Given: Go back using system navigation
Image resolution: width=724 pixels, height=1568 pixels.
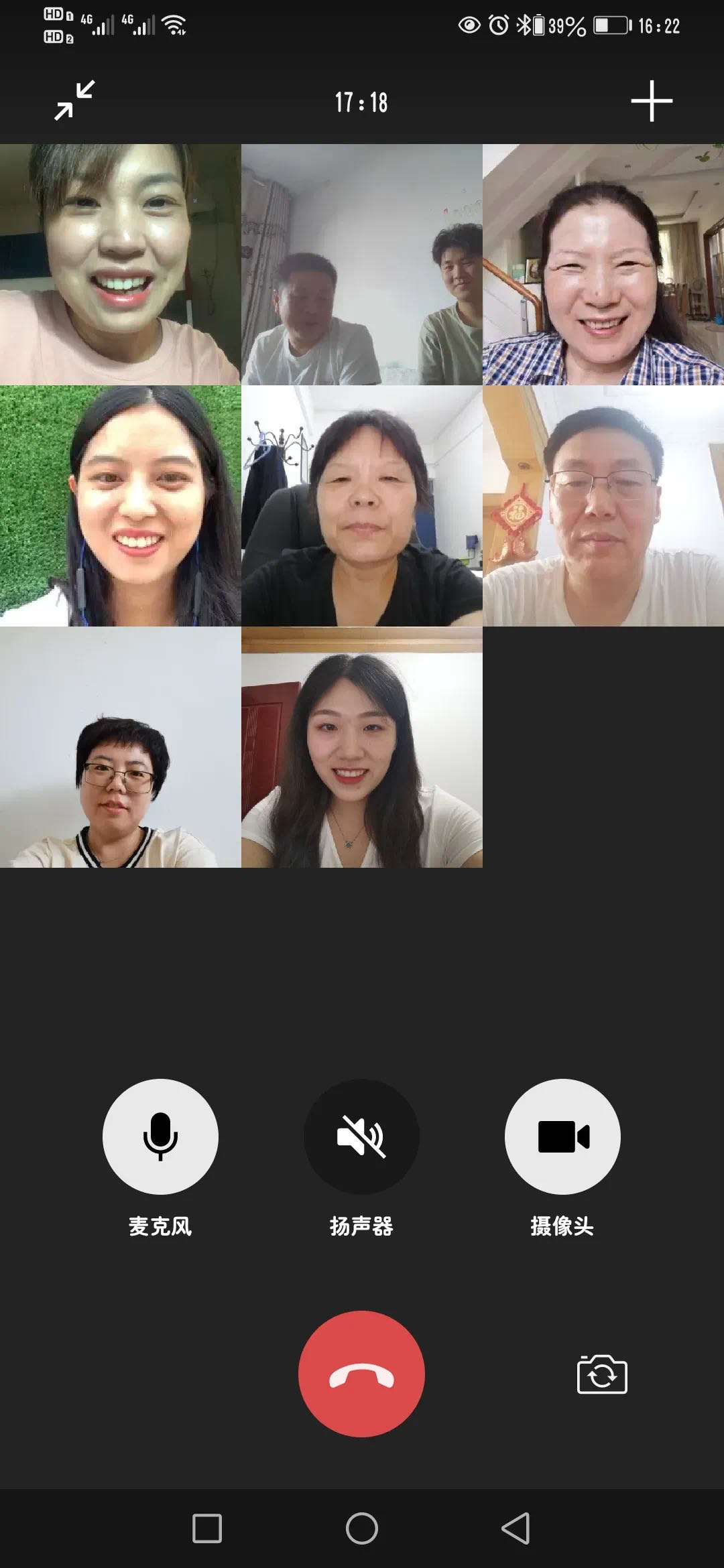Looking at the screenshot, I should (x=516, y=1528).
